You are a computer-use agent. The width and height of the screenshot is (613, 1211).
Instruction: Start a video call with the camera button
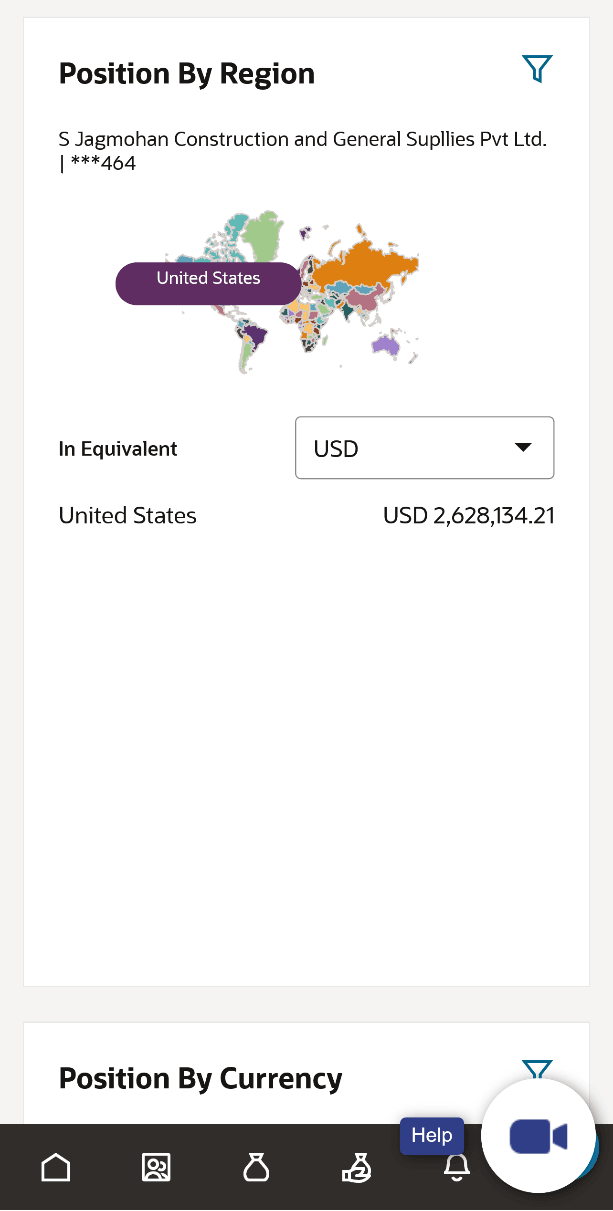point(538,1137)
